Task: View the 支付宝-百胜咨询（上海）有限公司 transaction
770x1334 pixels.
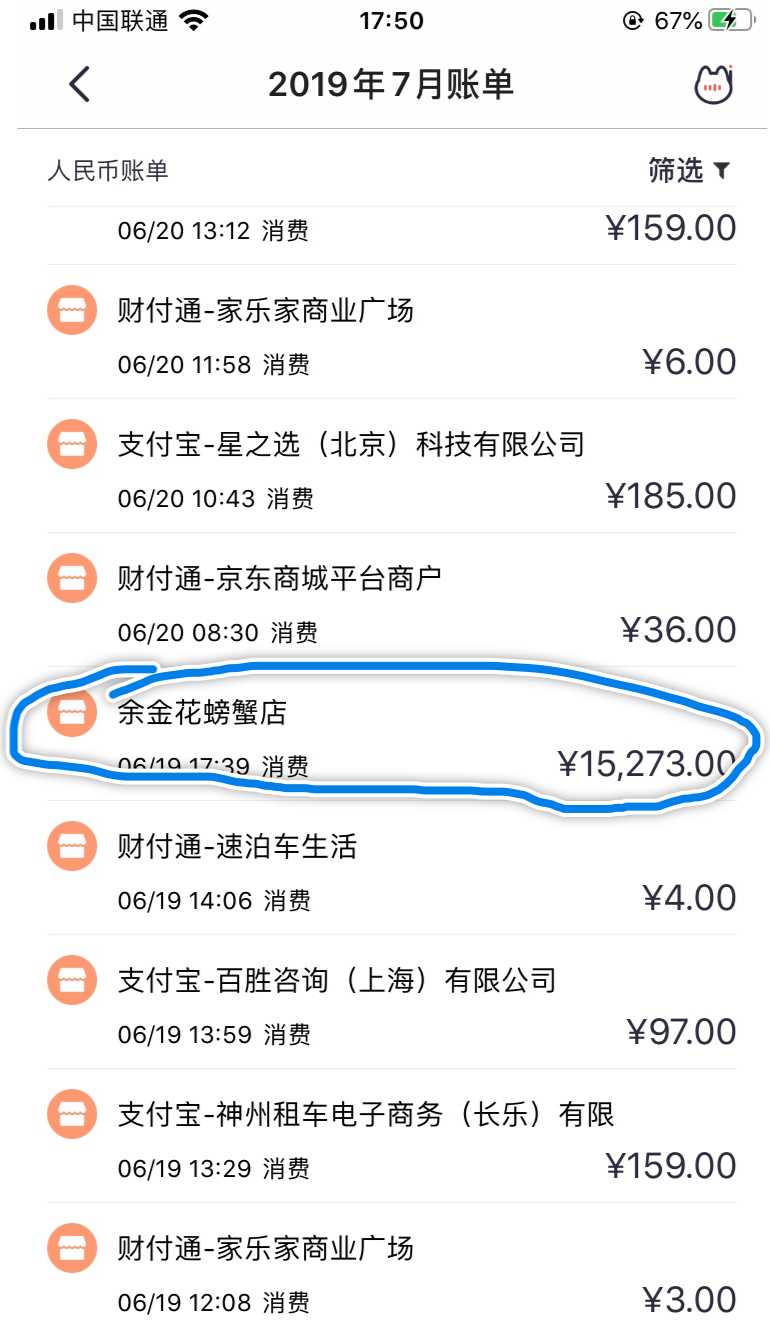Action: 390,1004
